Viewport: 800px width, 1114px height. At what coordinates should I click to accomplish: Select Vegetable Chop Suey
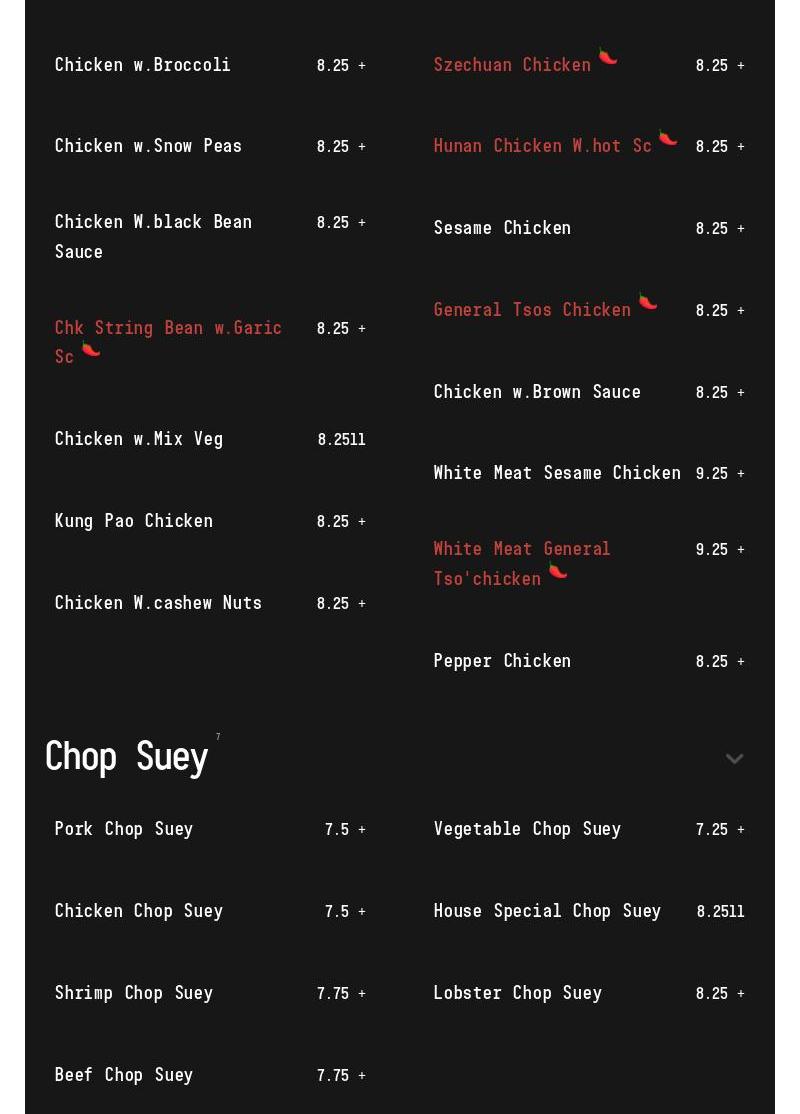coord(527,829)
